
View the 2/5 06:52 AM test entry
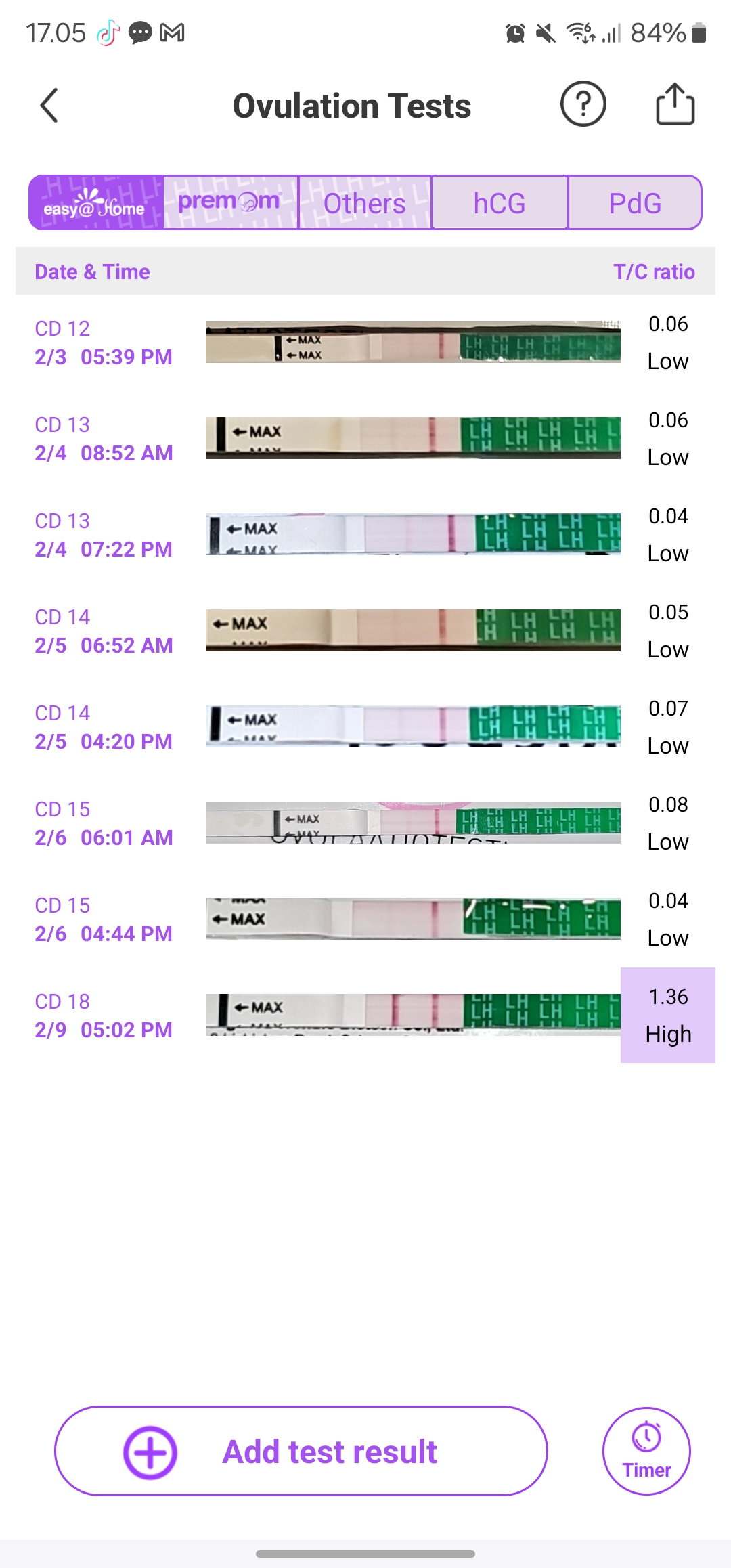pos(365,631)
